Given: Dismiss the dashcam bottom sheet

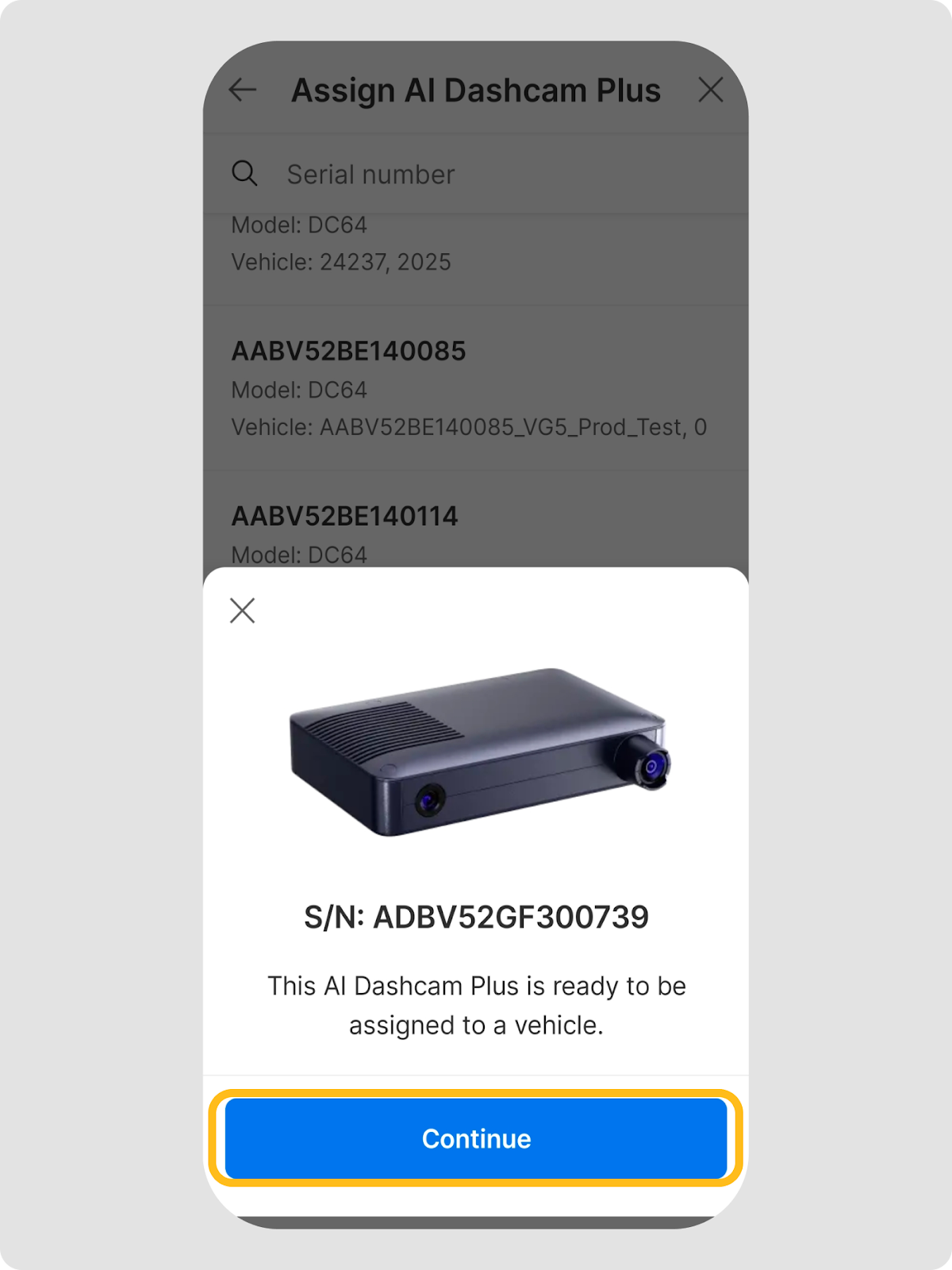Looking at the screenshot, I should [242, 610].
